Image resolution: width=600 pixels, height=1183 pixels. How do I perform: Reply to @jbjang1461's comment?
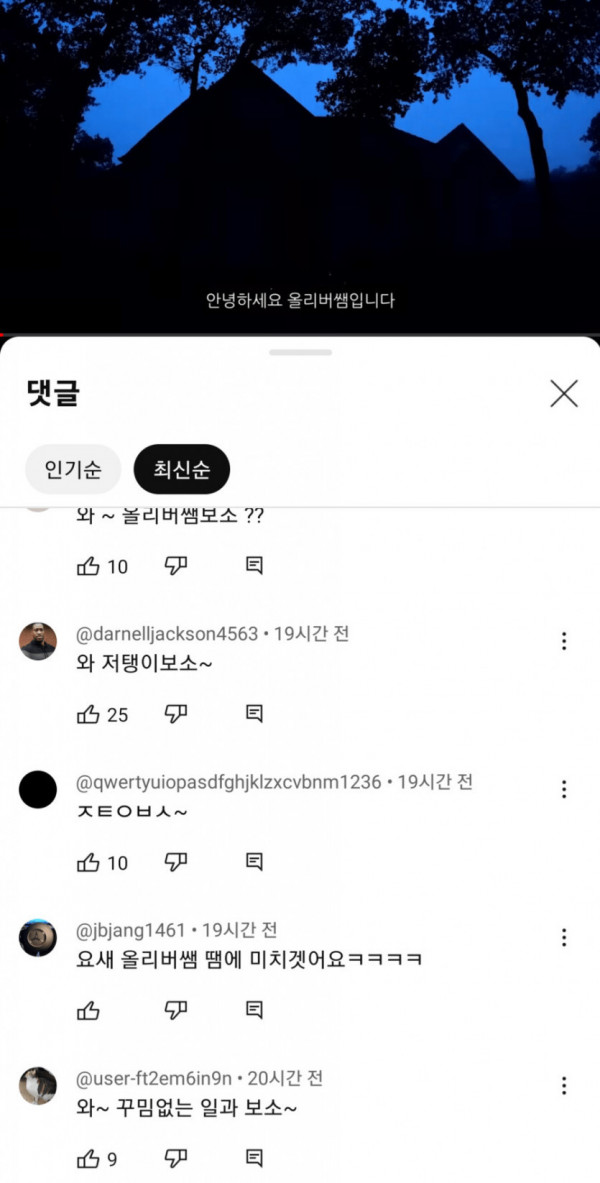(254, 1008)
